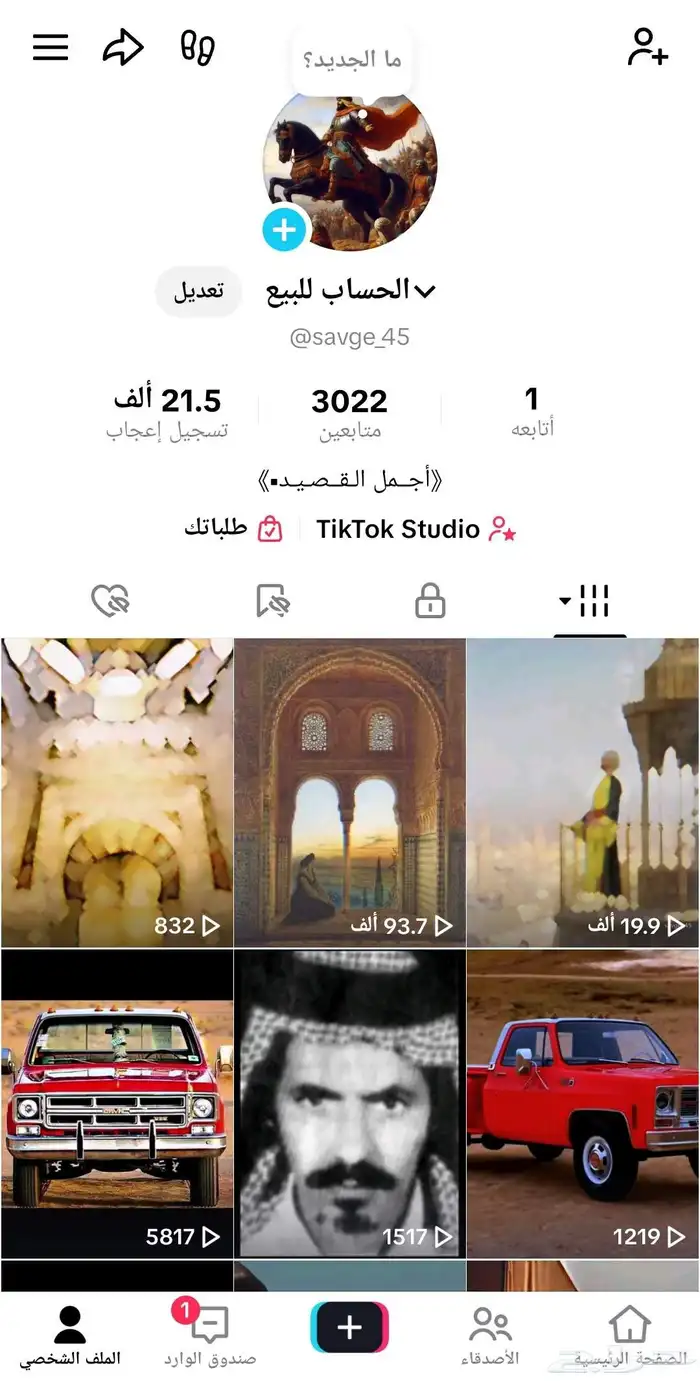Switch to the private videos lock tab
This screenshot has height=1381, width=700.
pos(429,601)
